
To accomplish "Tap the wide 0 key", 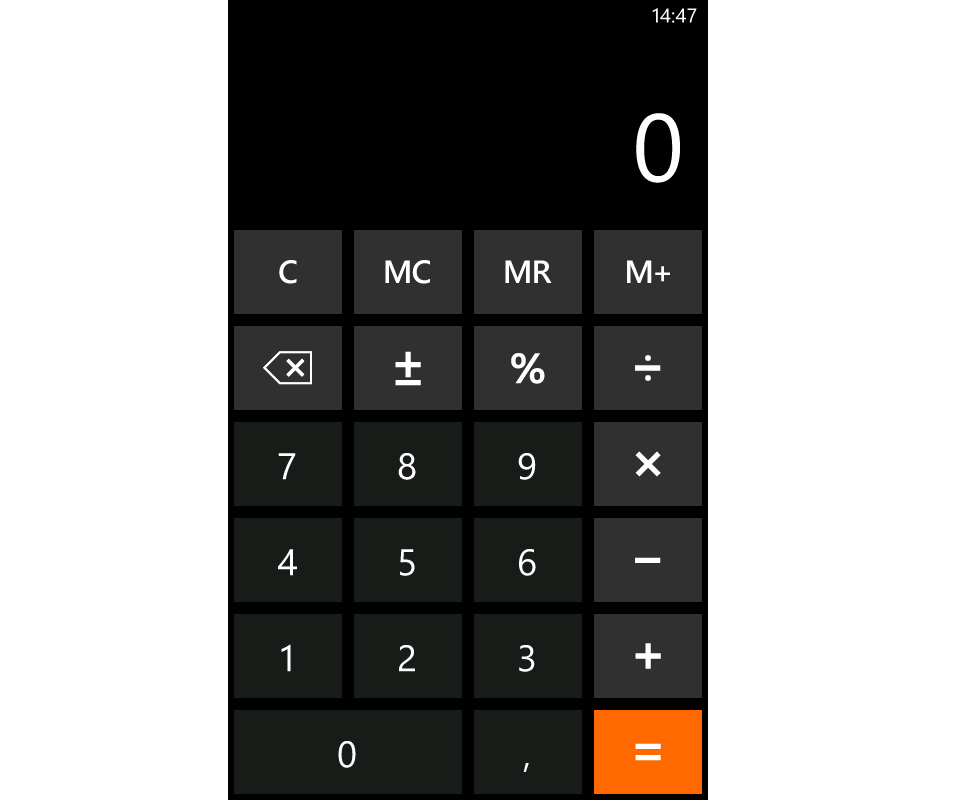I will (348, 752).
